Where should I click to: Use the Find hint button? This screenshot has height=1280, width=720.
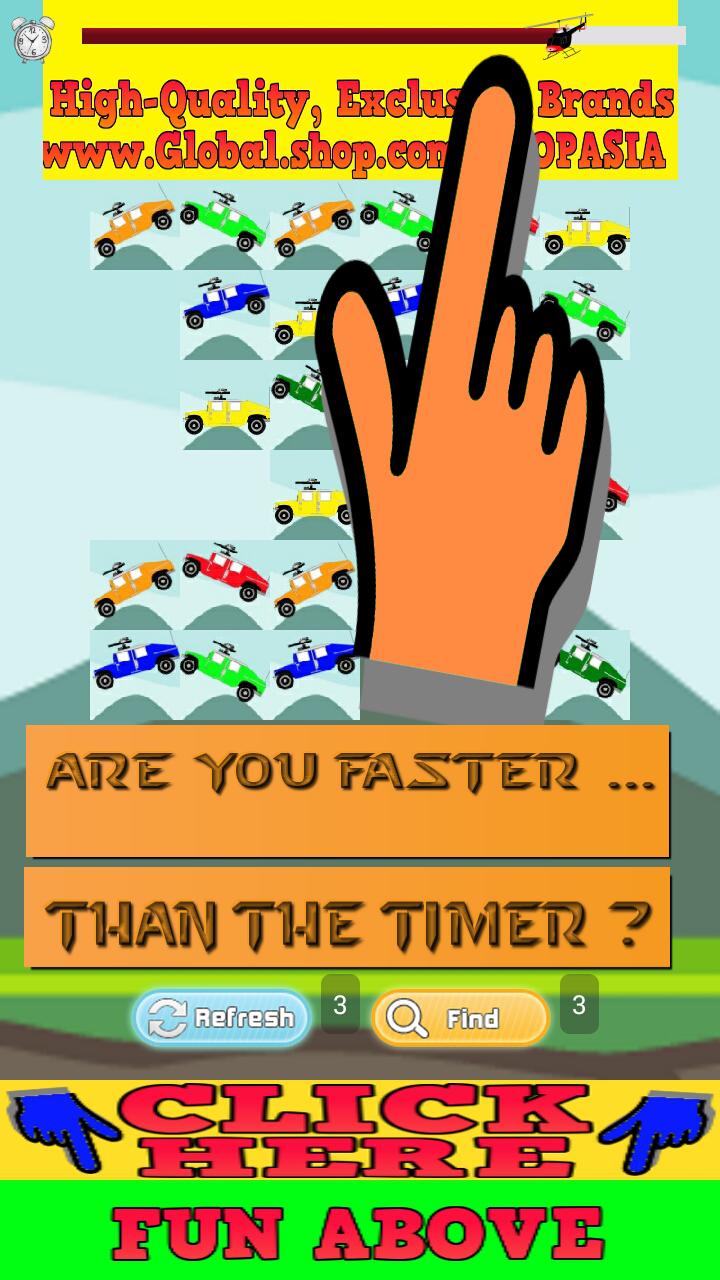point(460,1019)
